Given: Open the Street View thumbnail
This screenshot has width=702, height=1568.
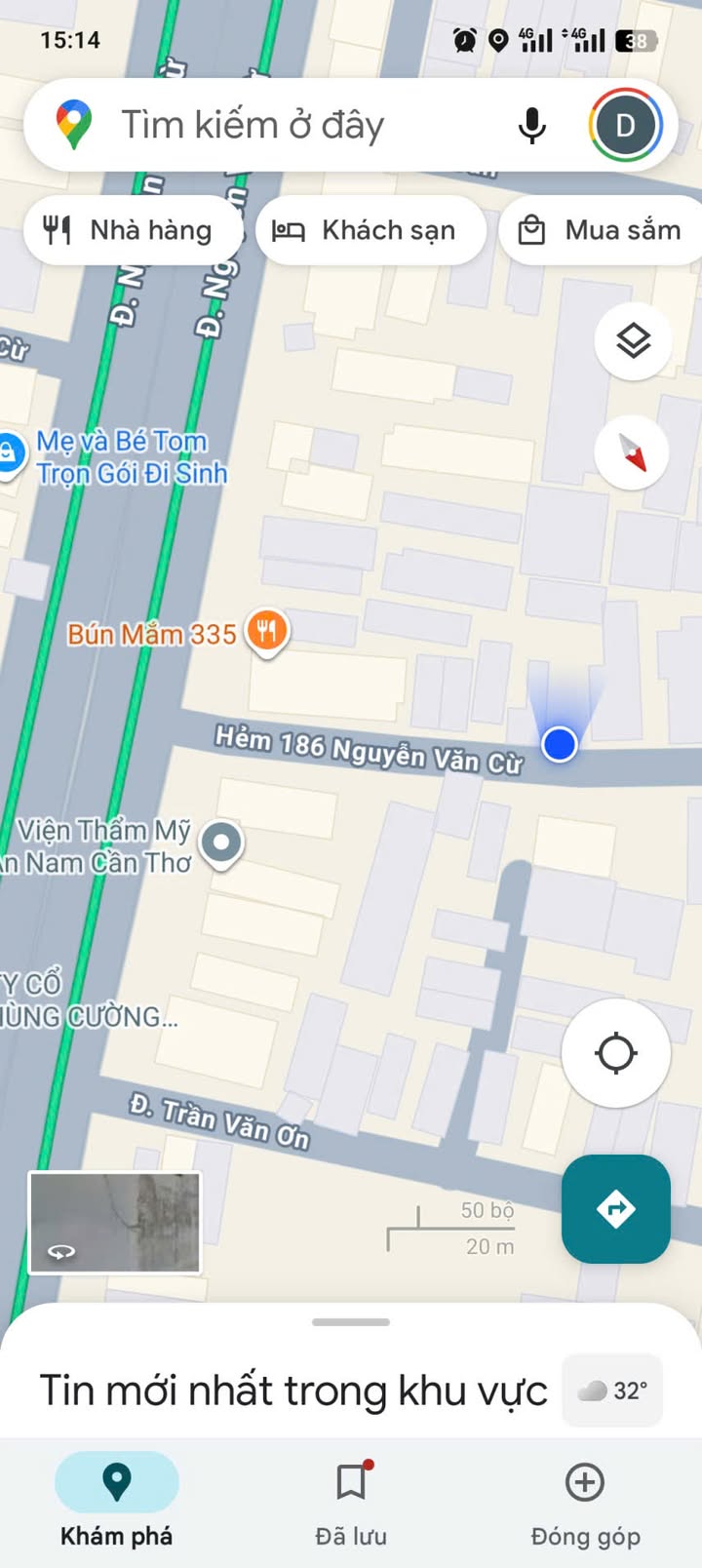Looking at the screenshot, I should 115,1223.
